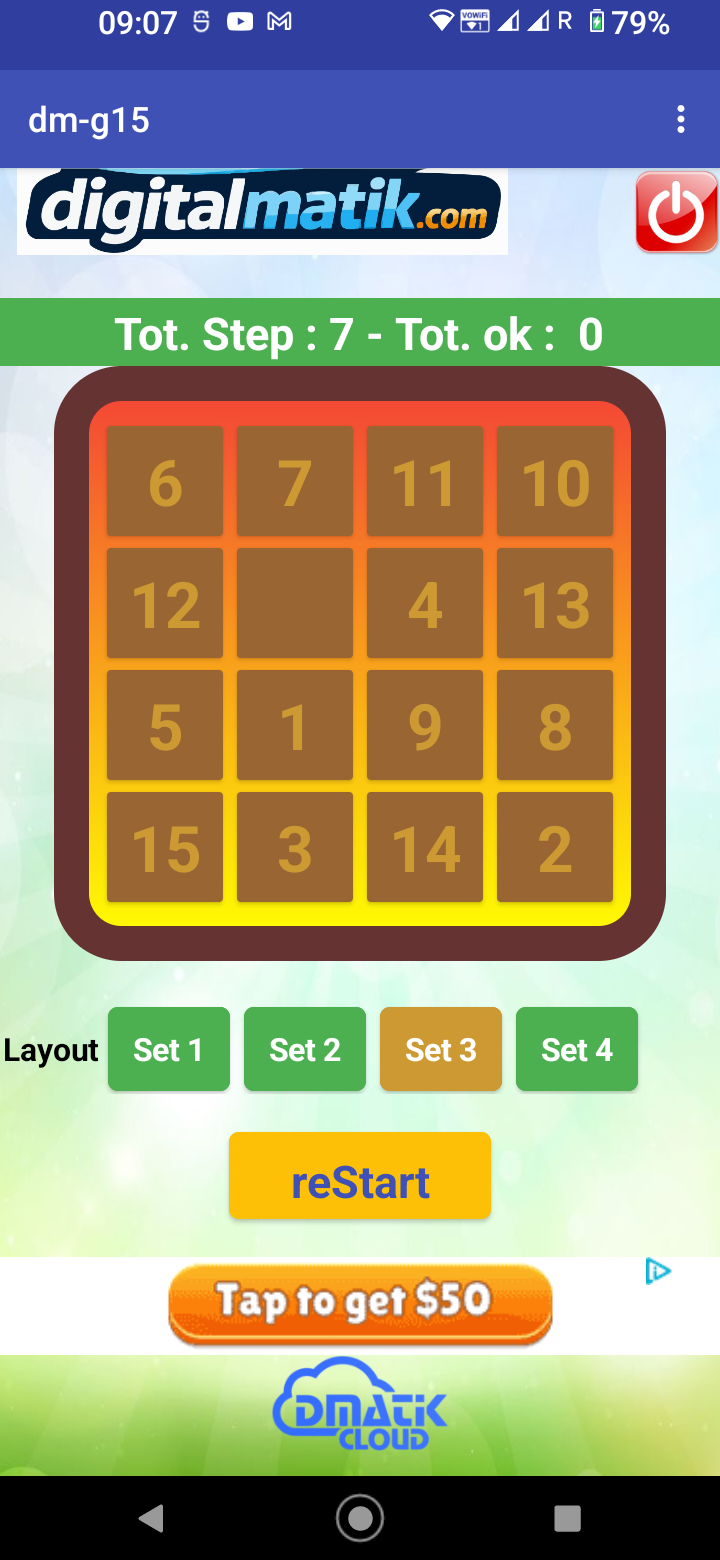The image size is (720, 1560).
Task: Open the overflow menu
Action: (x=681, y=120)
